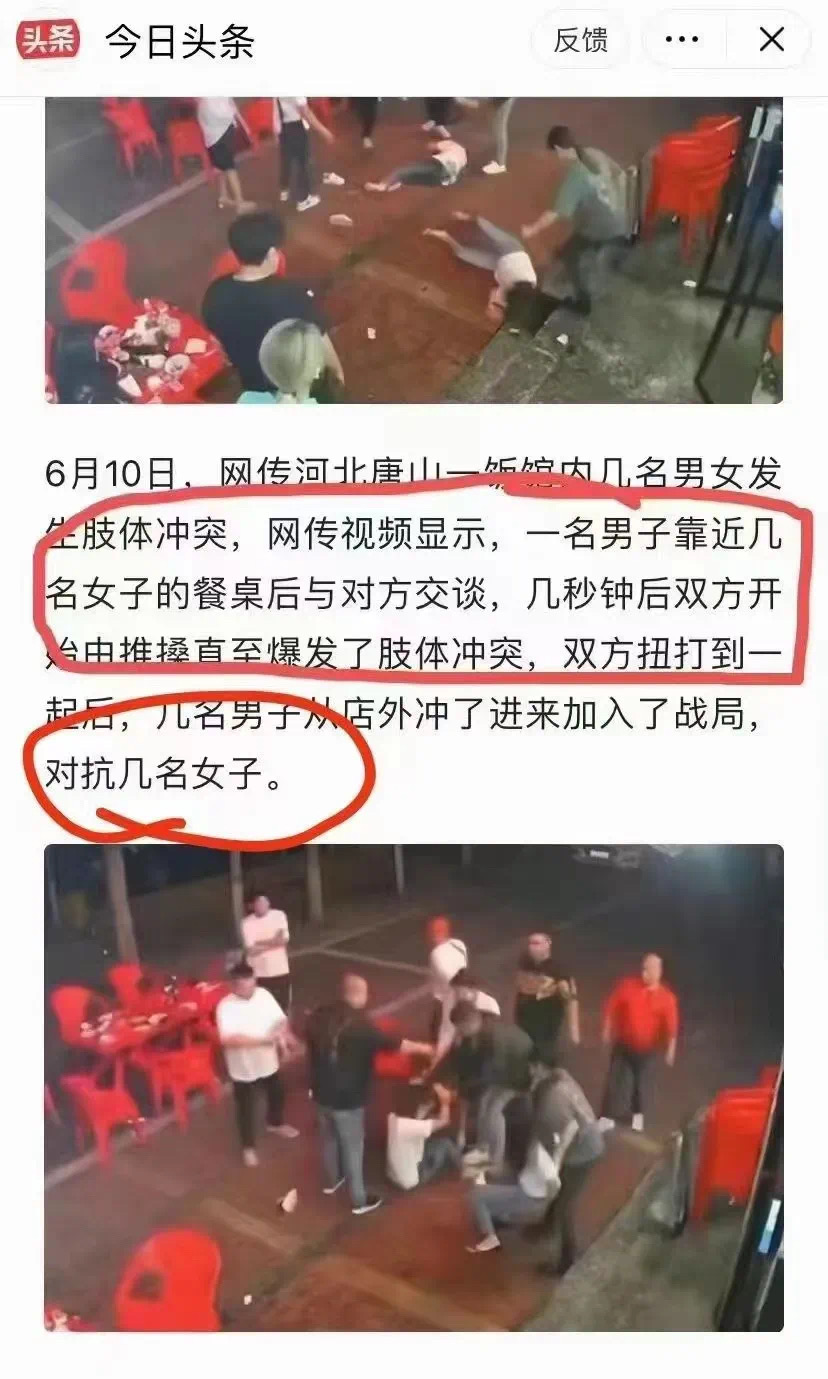Screen dimensions: 828x1379
Task: Tap the 反馈 feedback button
Action: click(581, 41)
